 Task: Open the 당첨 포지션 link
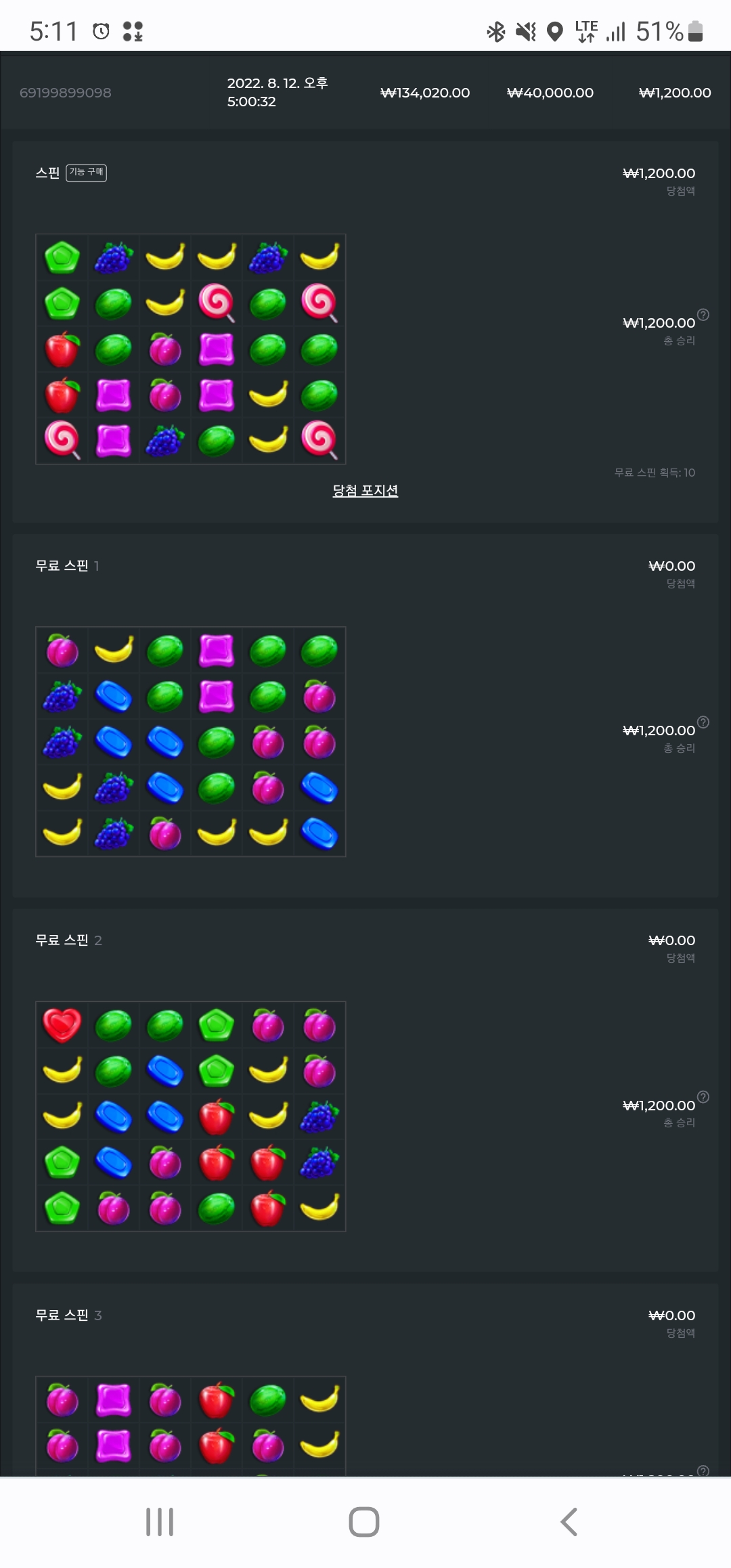[365, 490]
